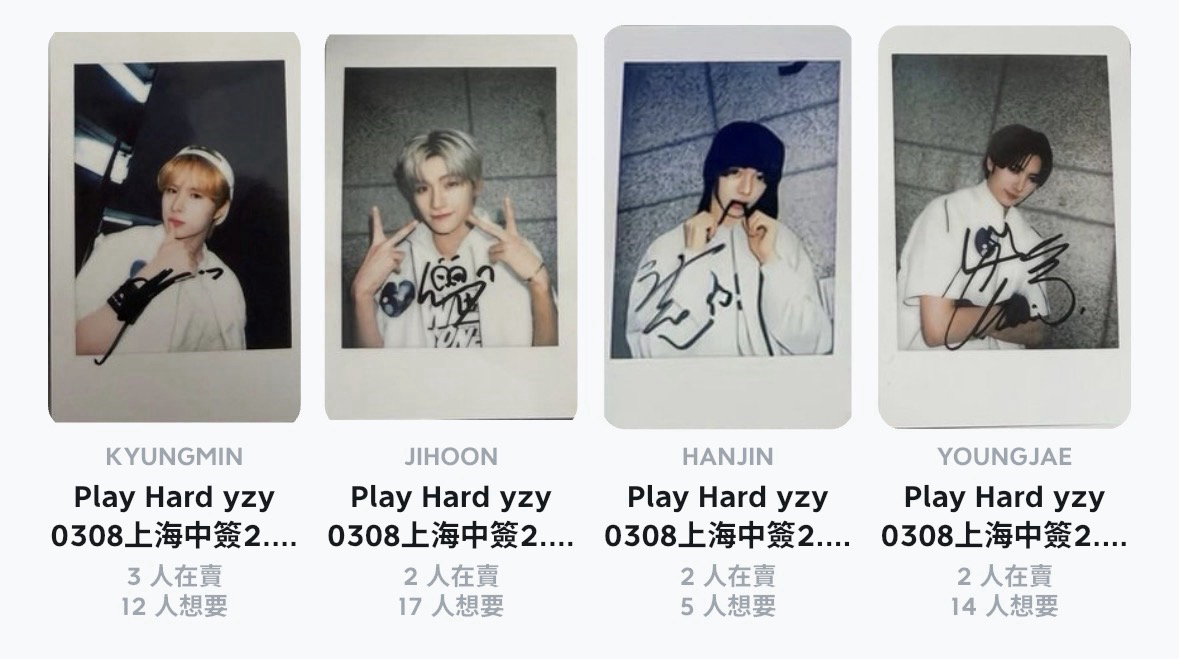
Task: Open the KYUNGMIN Play Hard photocard listing
Action: [x=174, y=228]
